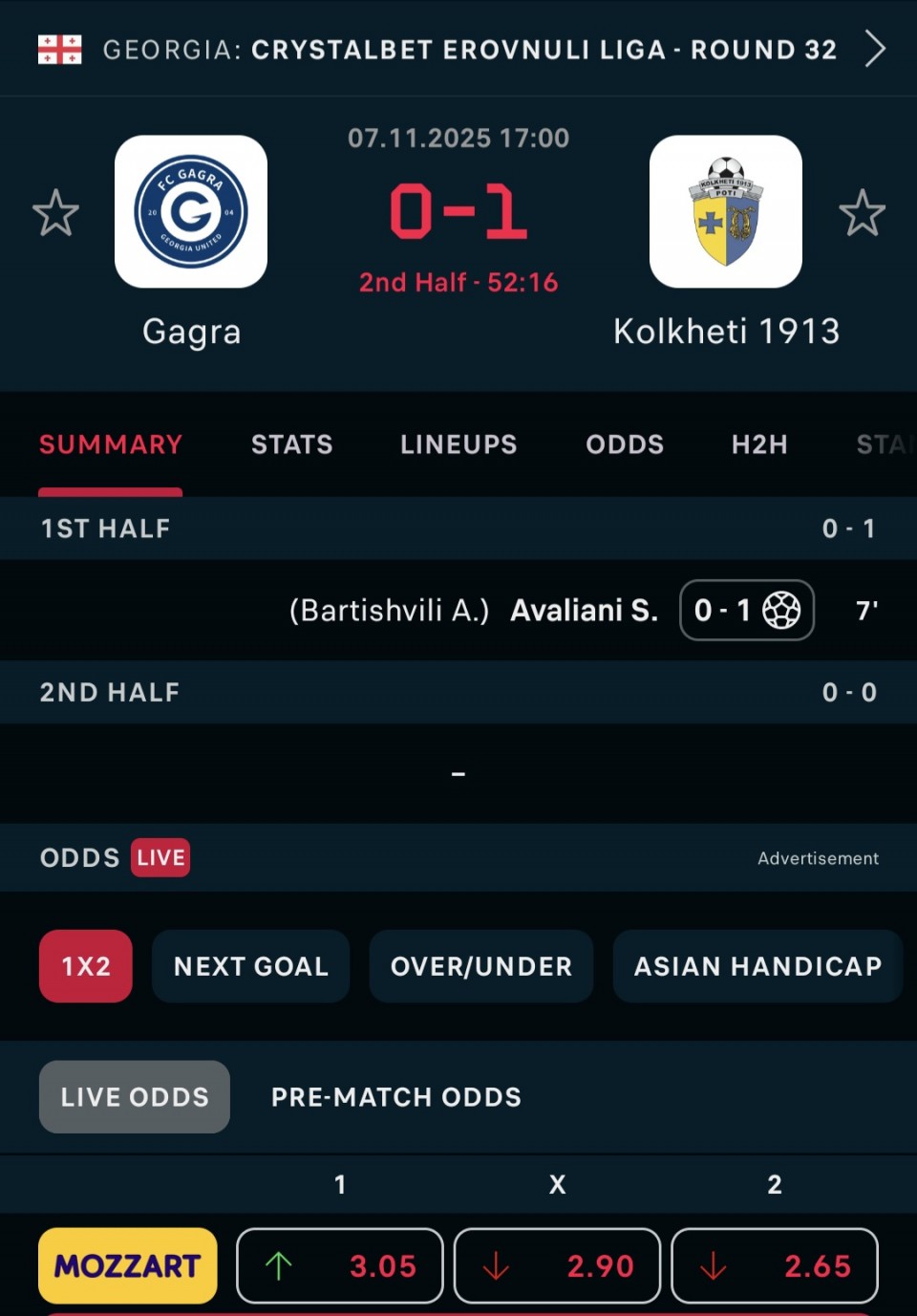Image resolution: width=917 pixels, height=1316 pixels.
Task: Tap the 3.05 home win odds
Action: (340, 1266)
